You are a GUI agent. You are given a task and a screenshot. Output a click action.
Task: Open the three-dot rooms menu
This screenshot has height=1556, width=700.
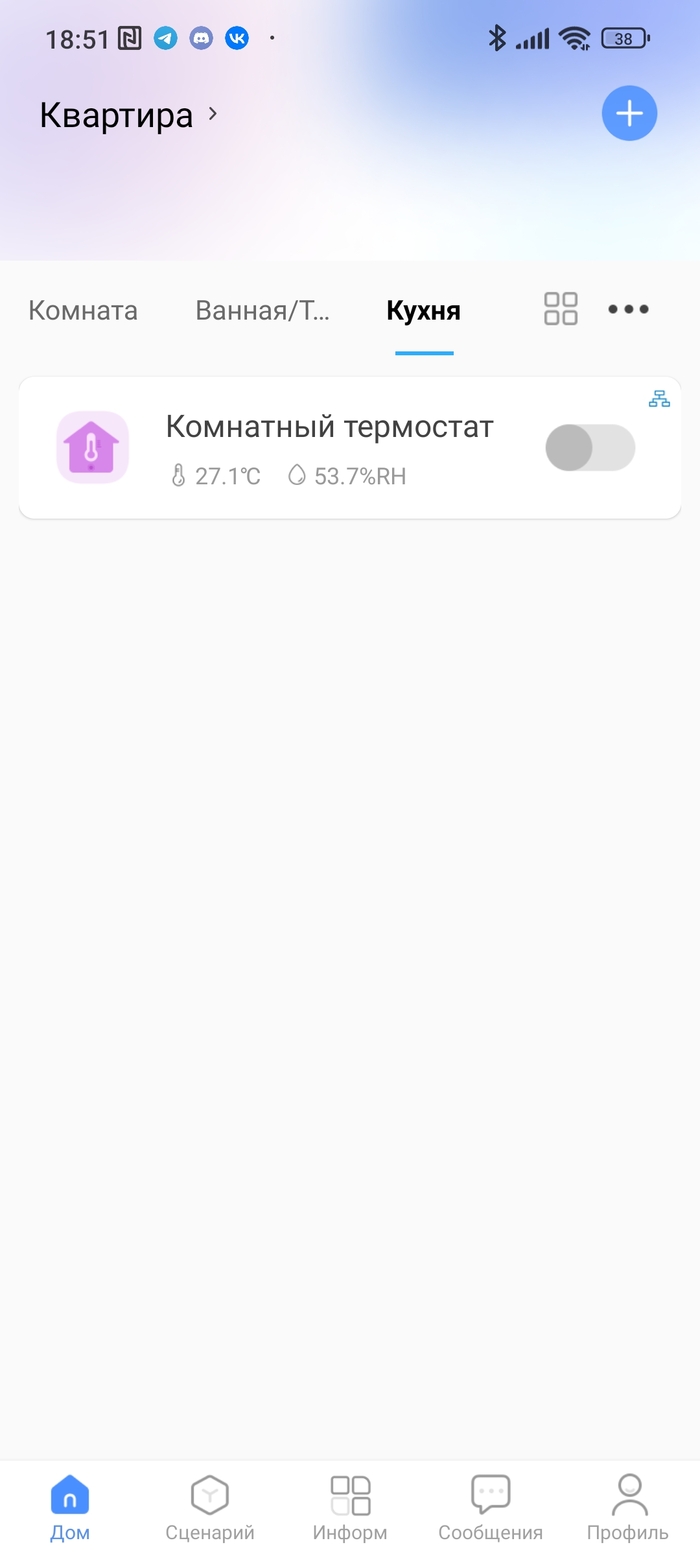click(628, 309)
